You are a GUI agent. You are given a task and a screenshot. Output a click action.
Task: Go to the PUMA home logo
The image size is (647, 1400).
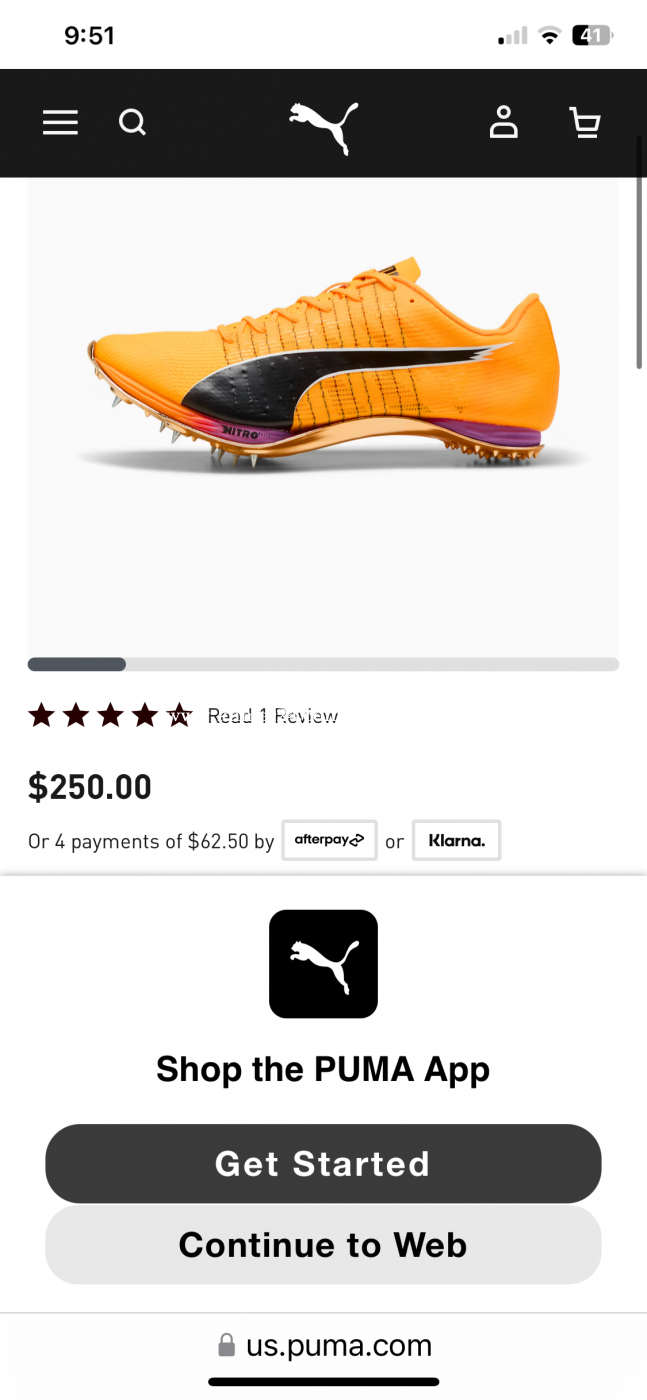[323, 125]
